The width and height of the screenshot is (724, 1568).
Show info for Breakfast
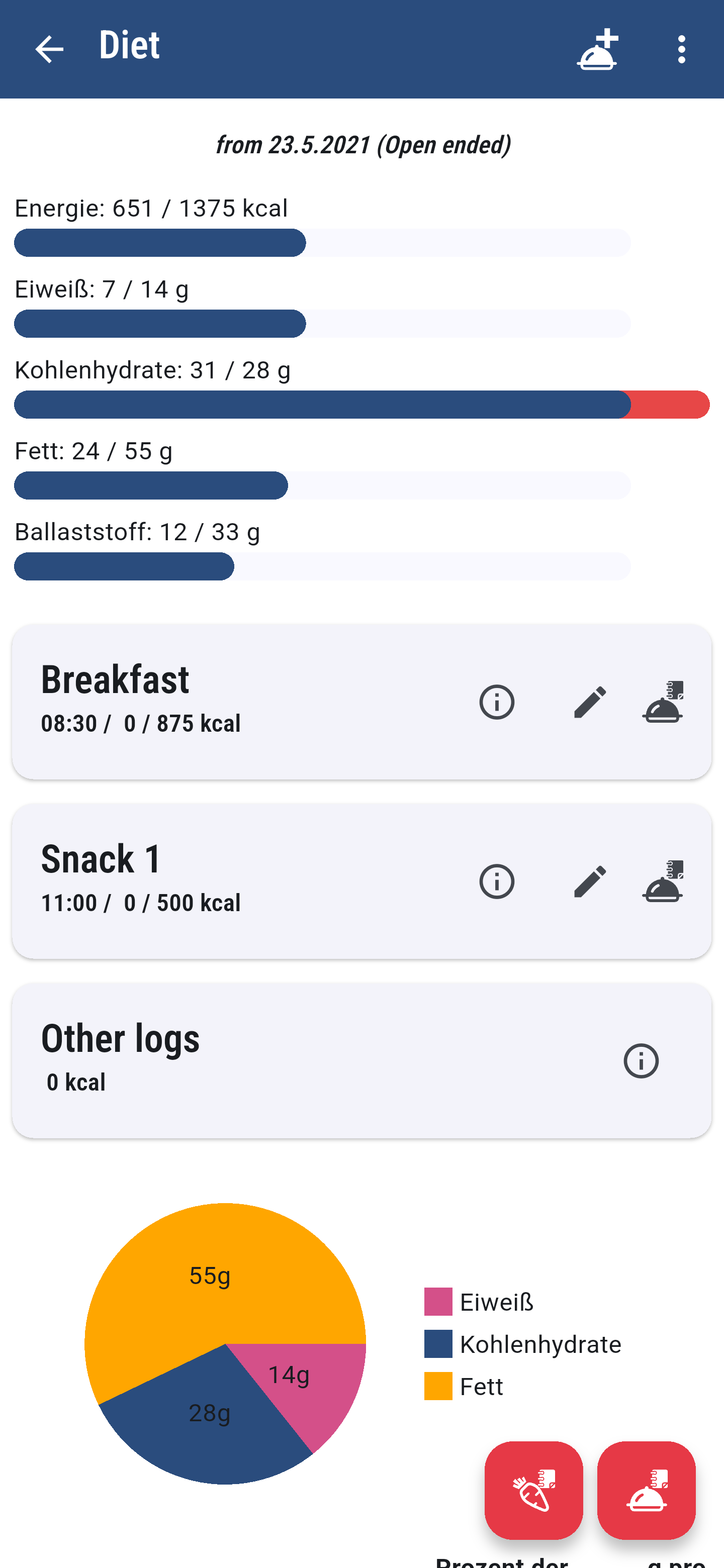497,702
